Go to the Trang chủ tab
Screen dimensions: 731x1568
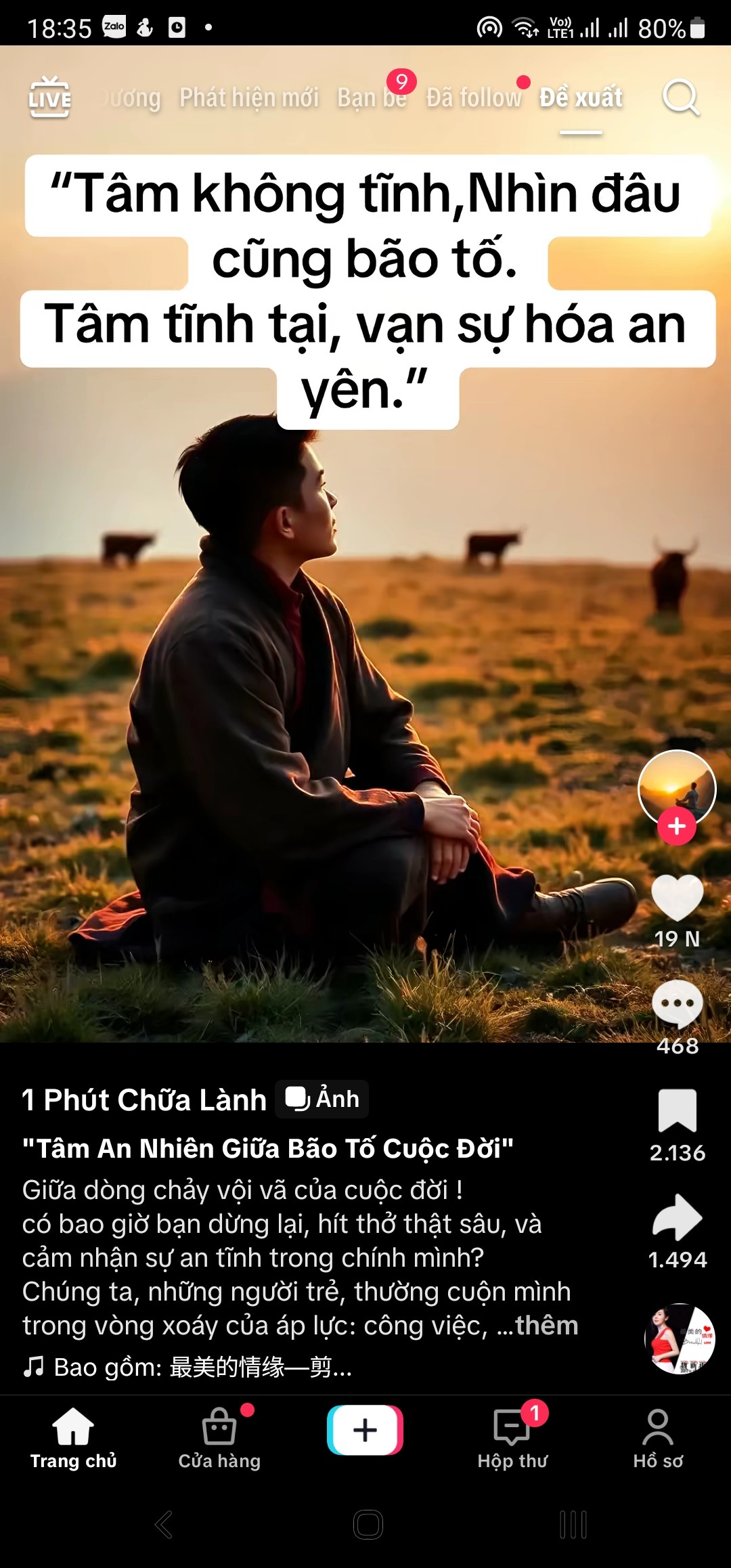[x=73, y=1438]
